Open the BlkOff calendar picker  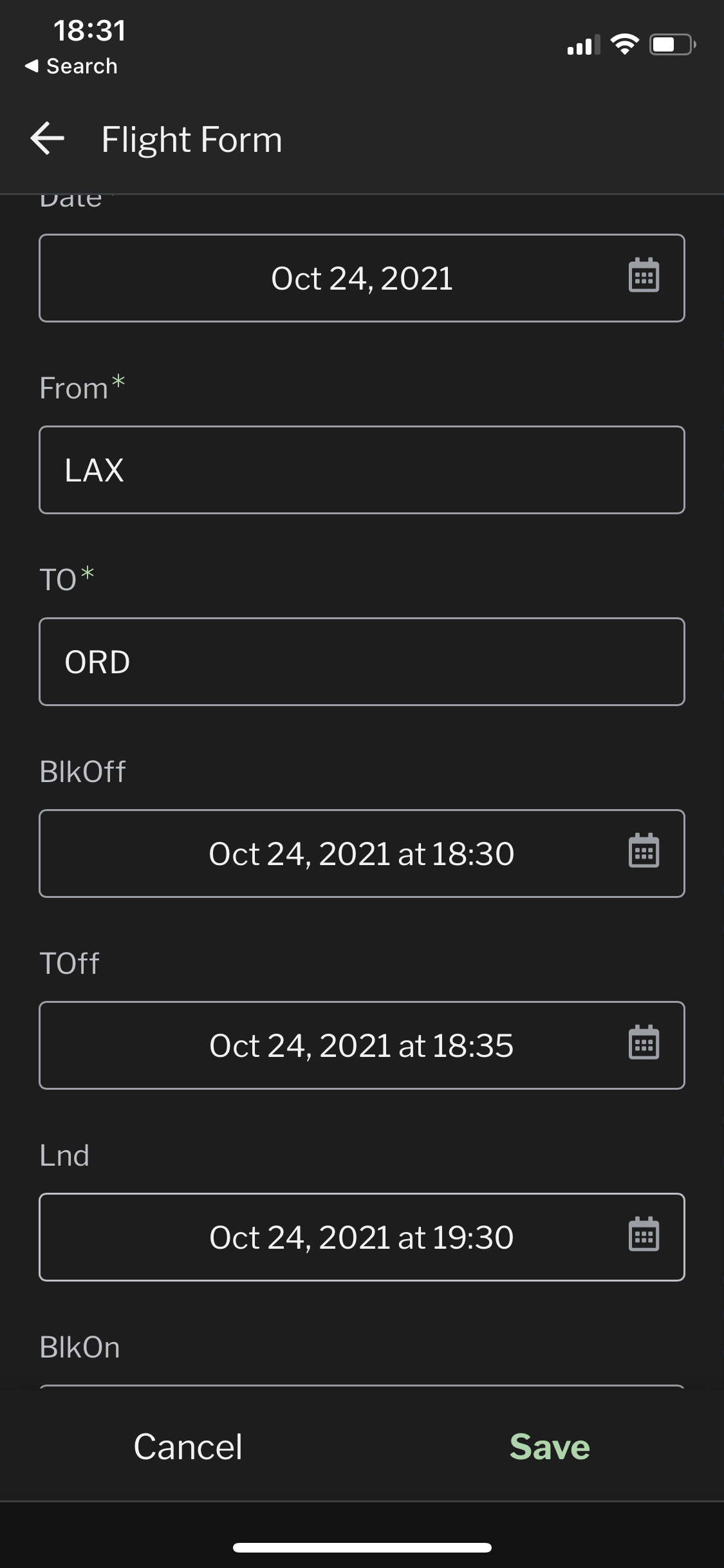click(645, 853)
